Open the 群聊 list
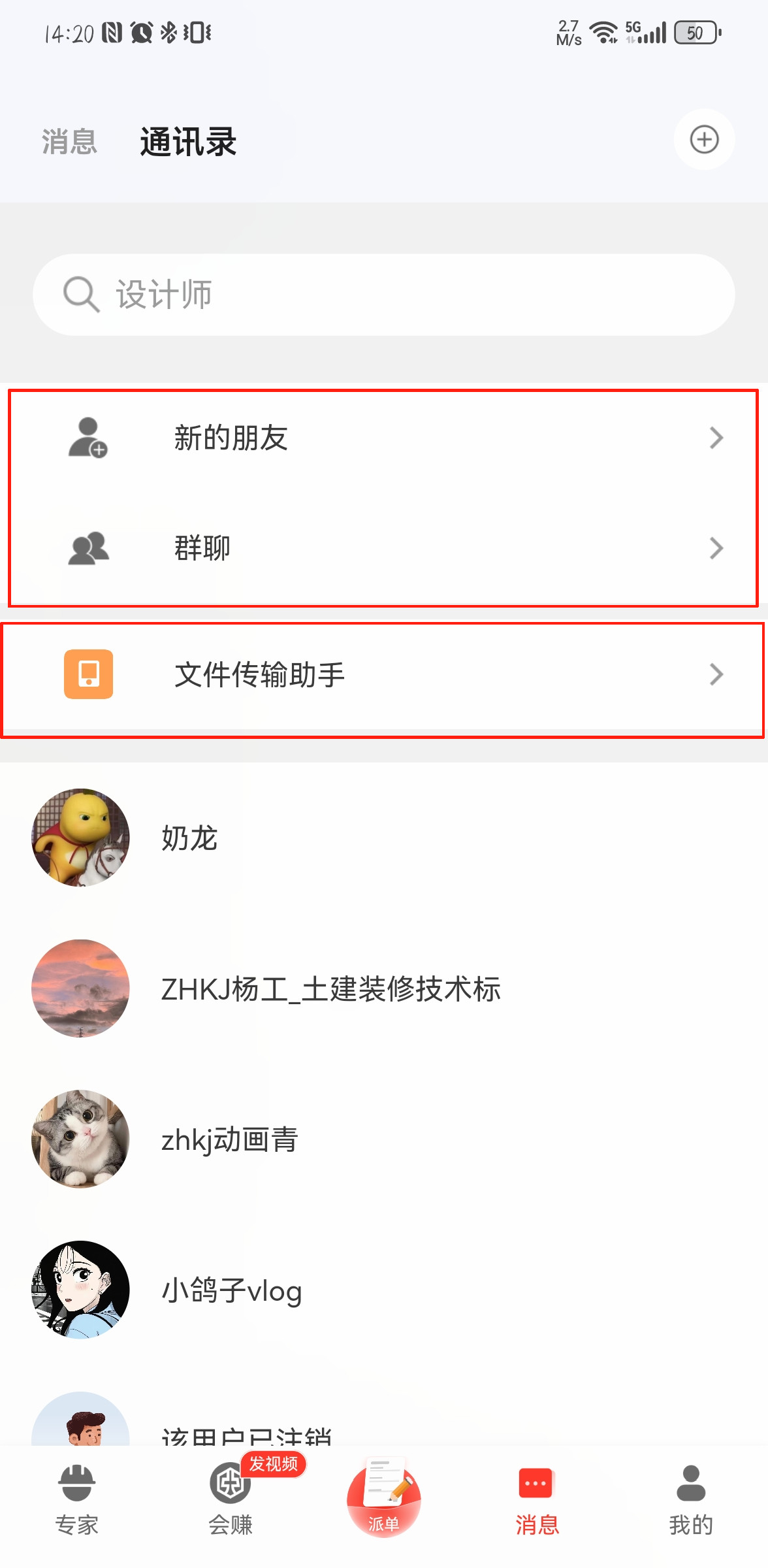This screenshot has width=768, height=1568. (384, 548)
